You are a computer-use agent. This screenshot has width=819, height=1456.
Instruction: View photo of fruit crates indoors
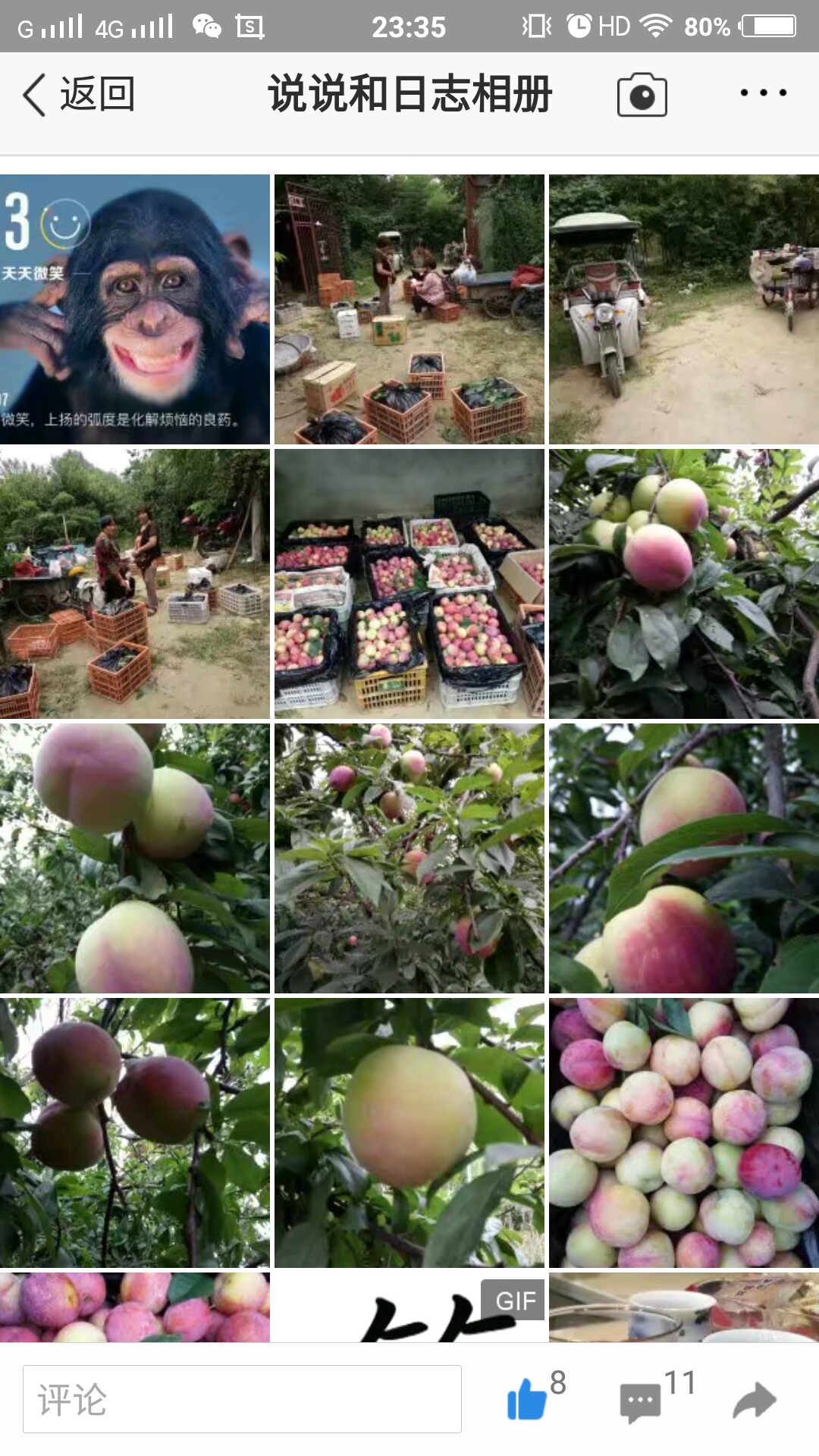pos(409,584)
